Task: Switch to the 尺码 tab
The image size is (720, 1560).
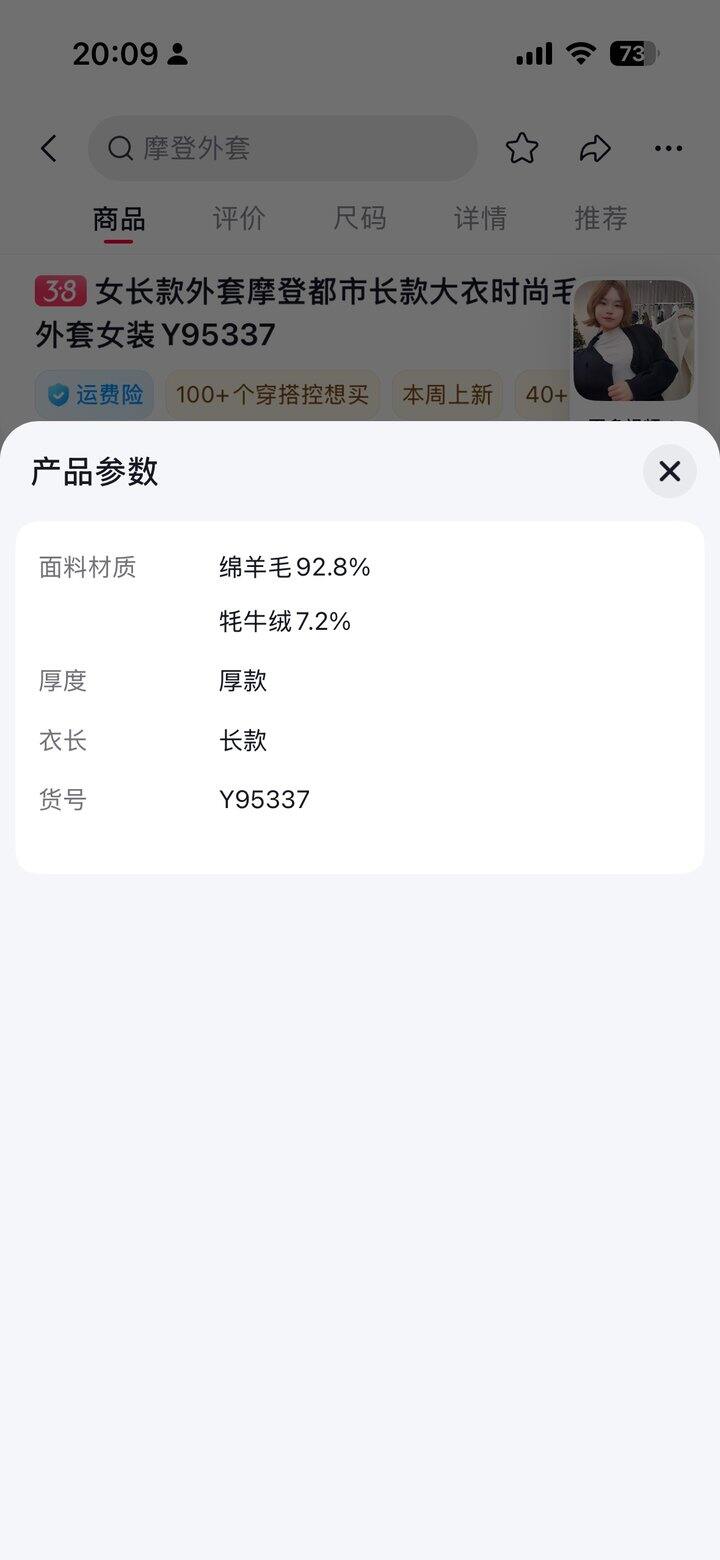Action: tap(360, 218)
